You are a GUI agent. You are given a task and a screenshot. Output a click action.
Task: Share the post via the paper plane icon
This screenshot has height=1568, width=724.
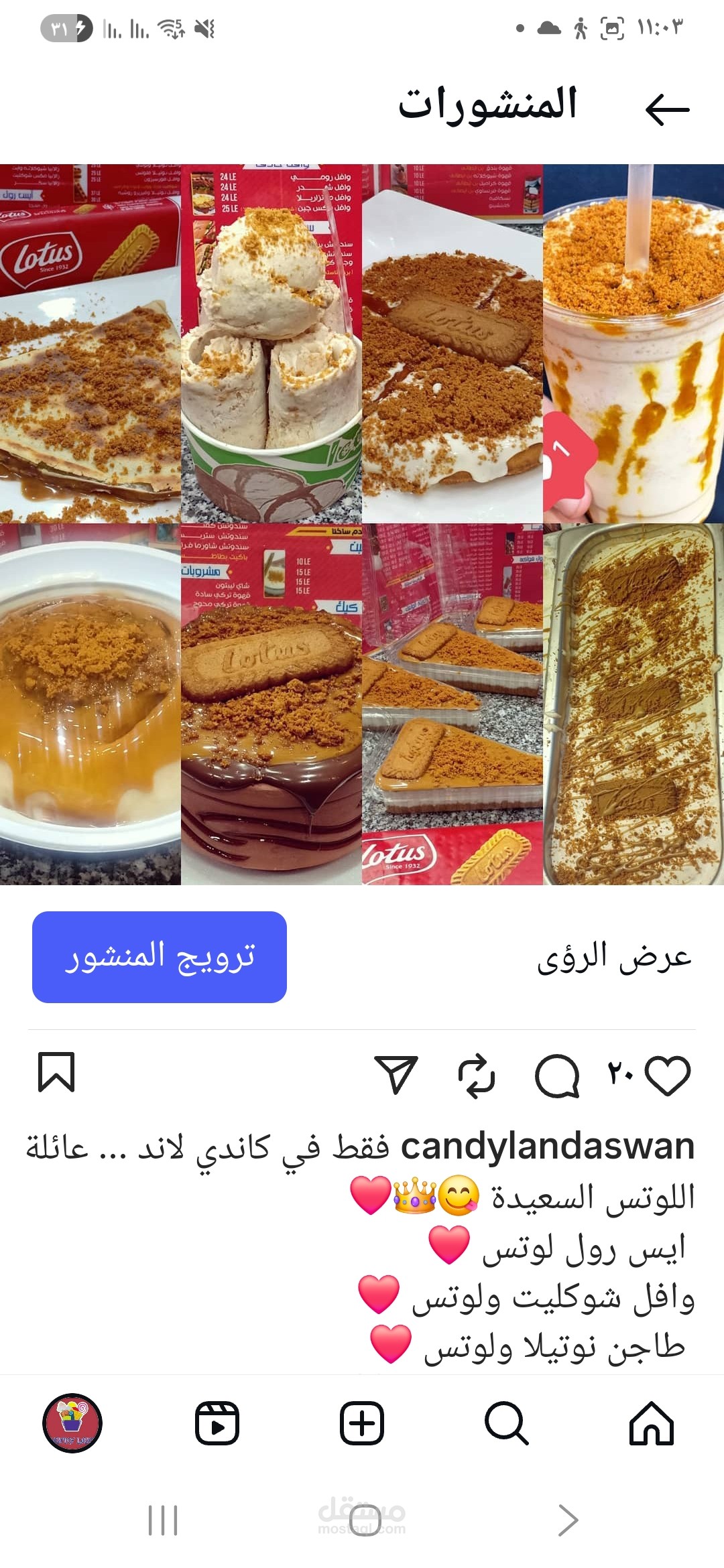pyautogui.click(x=396, y=1074)
